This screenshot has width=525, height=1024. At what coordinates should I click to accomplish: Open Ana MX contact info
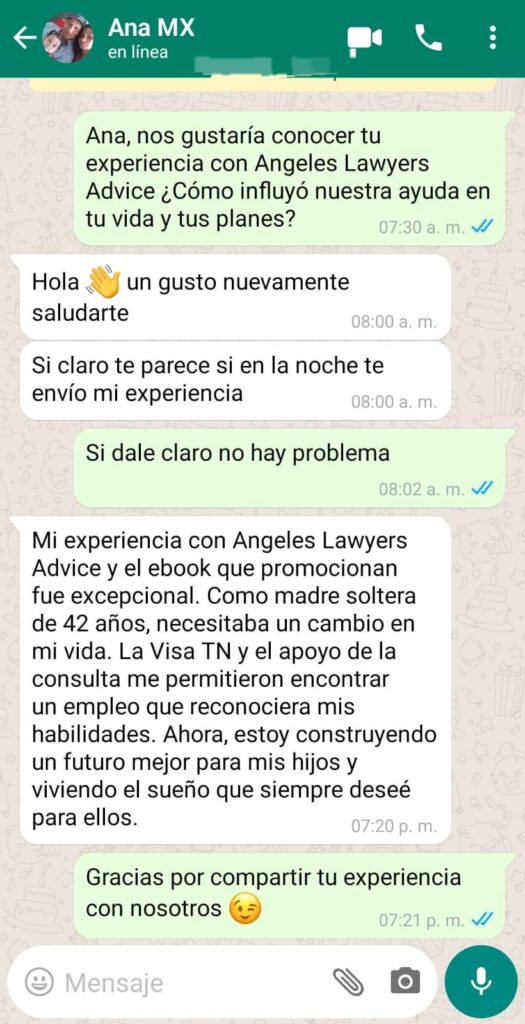[151, 38]
